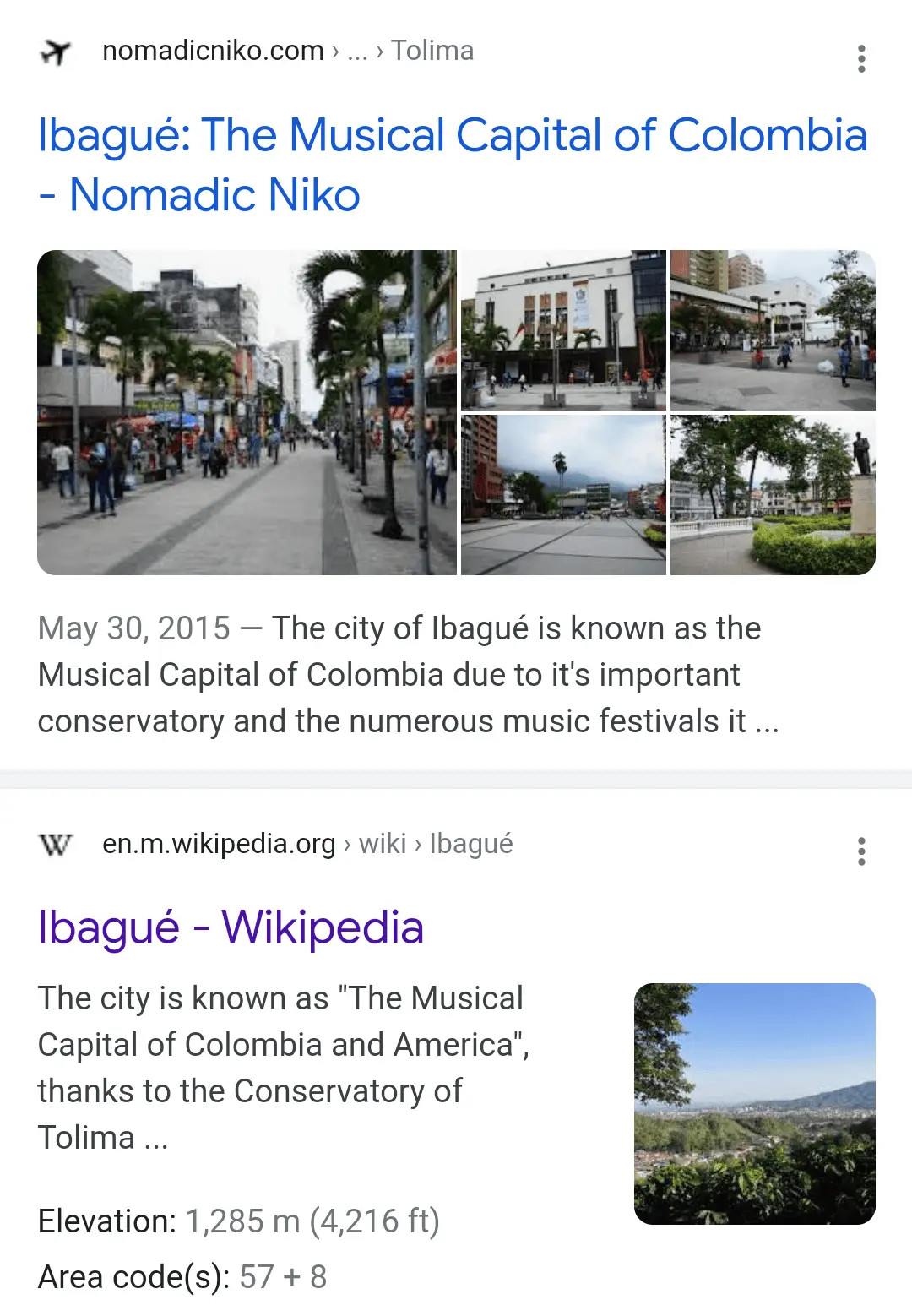Screen dimensions: 912x1316
Task: View the Nomadic Niko photo collage
Action: click(456, 412)
